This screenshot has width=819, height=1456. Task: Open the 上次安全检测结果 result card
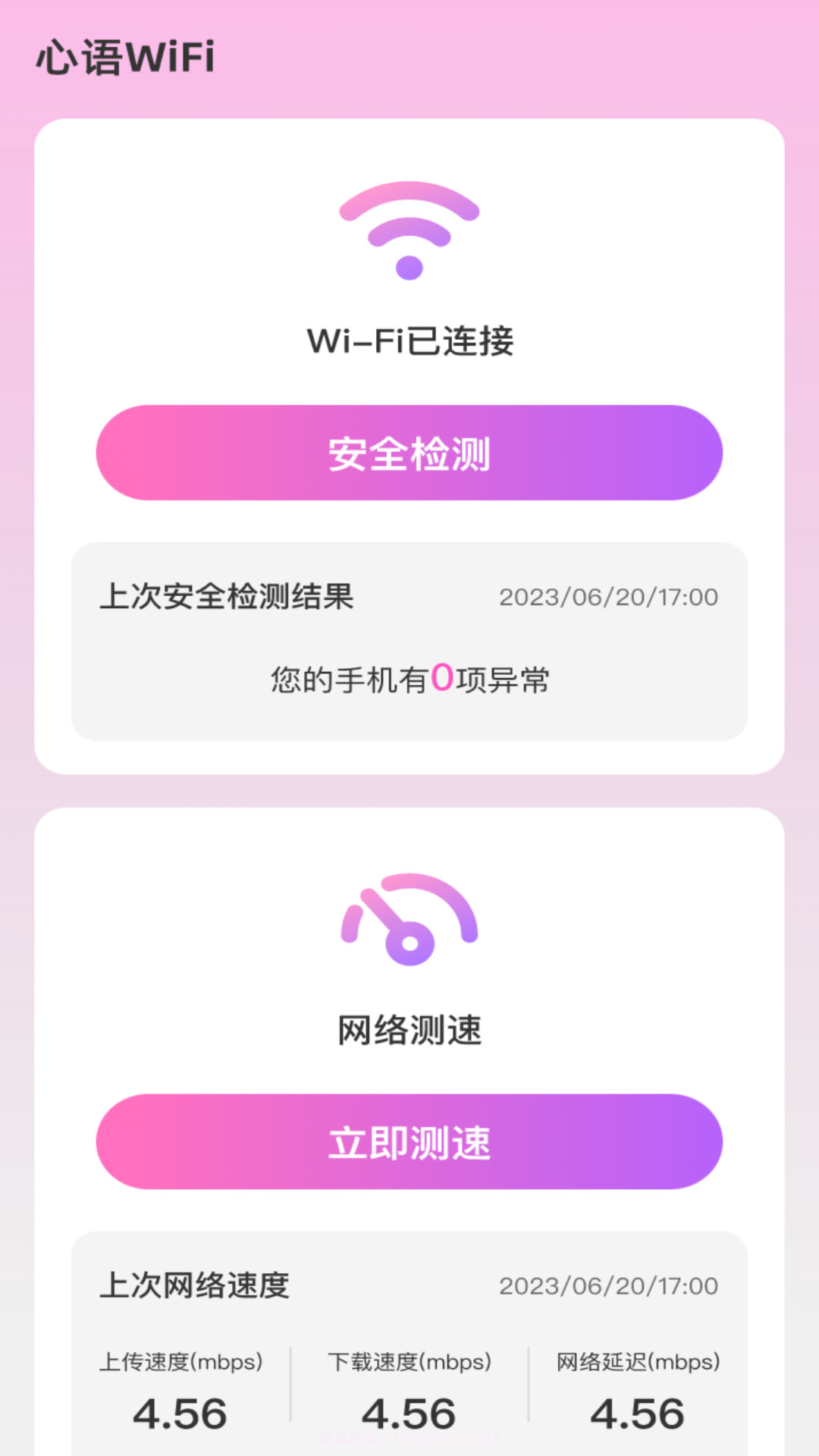coord(409,637)
